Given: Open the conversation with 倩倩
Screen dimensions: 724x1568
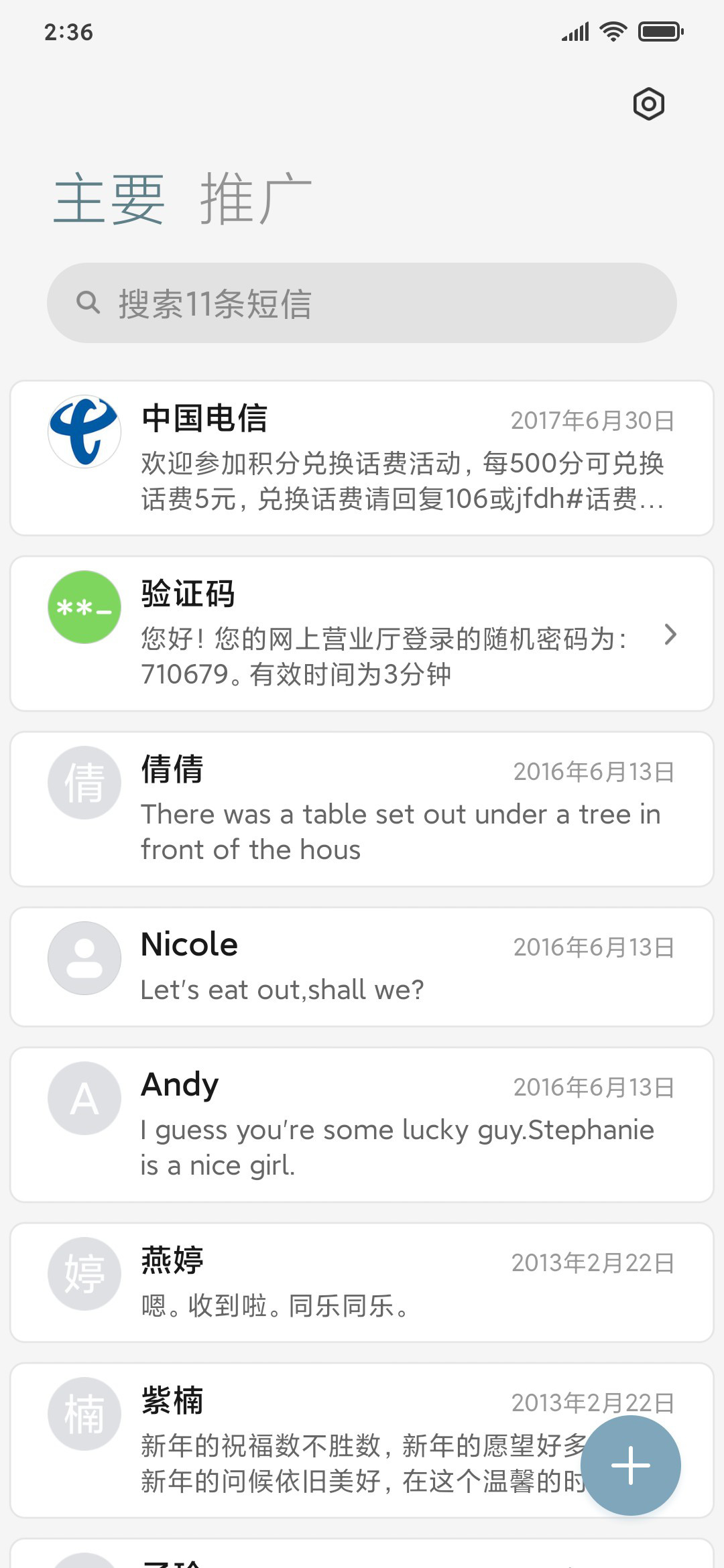Looking at the screenshot, I should coord(362,809).
